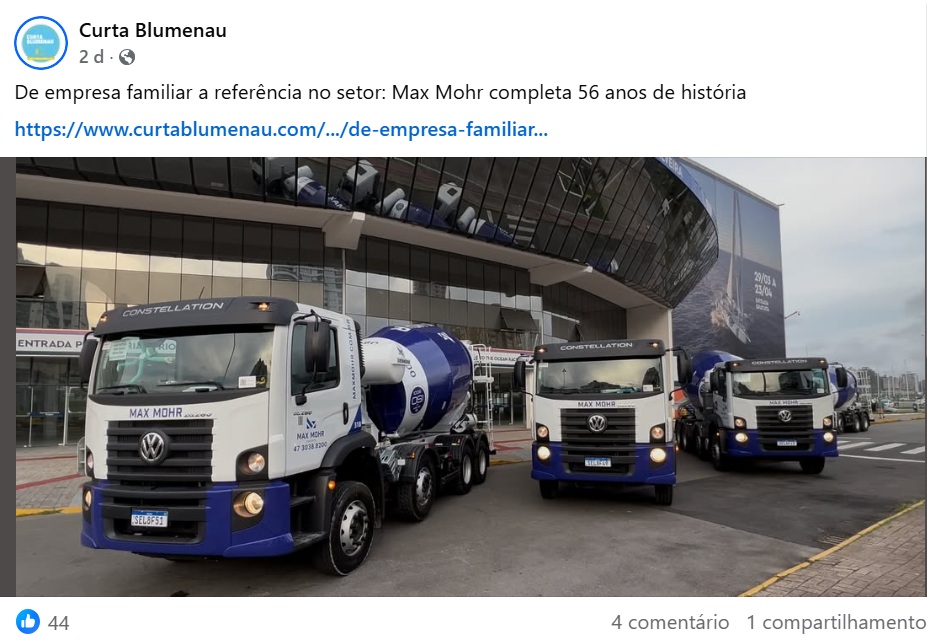Open Curta Blumenau profile picture
927x643 pixels.
point(40,43)
